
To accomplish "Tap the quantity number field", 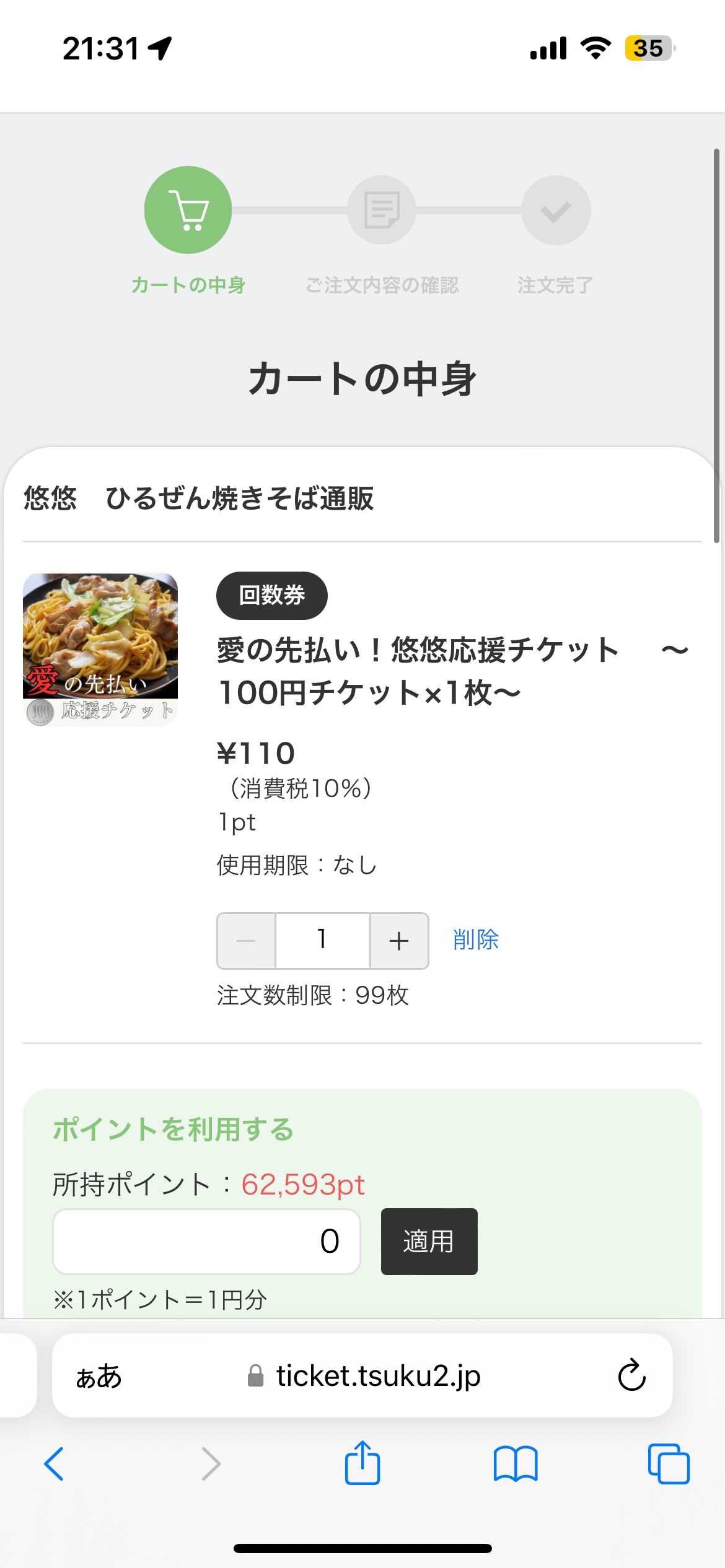I will point(322,941).
